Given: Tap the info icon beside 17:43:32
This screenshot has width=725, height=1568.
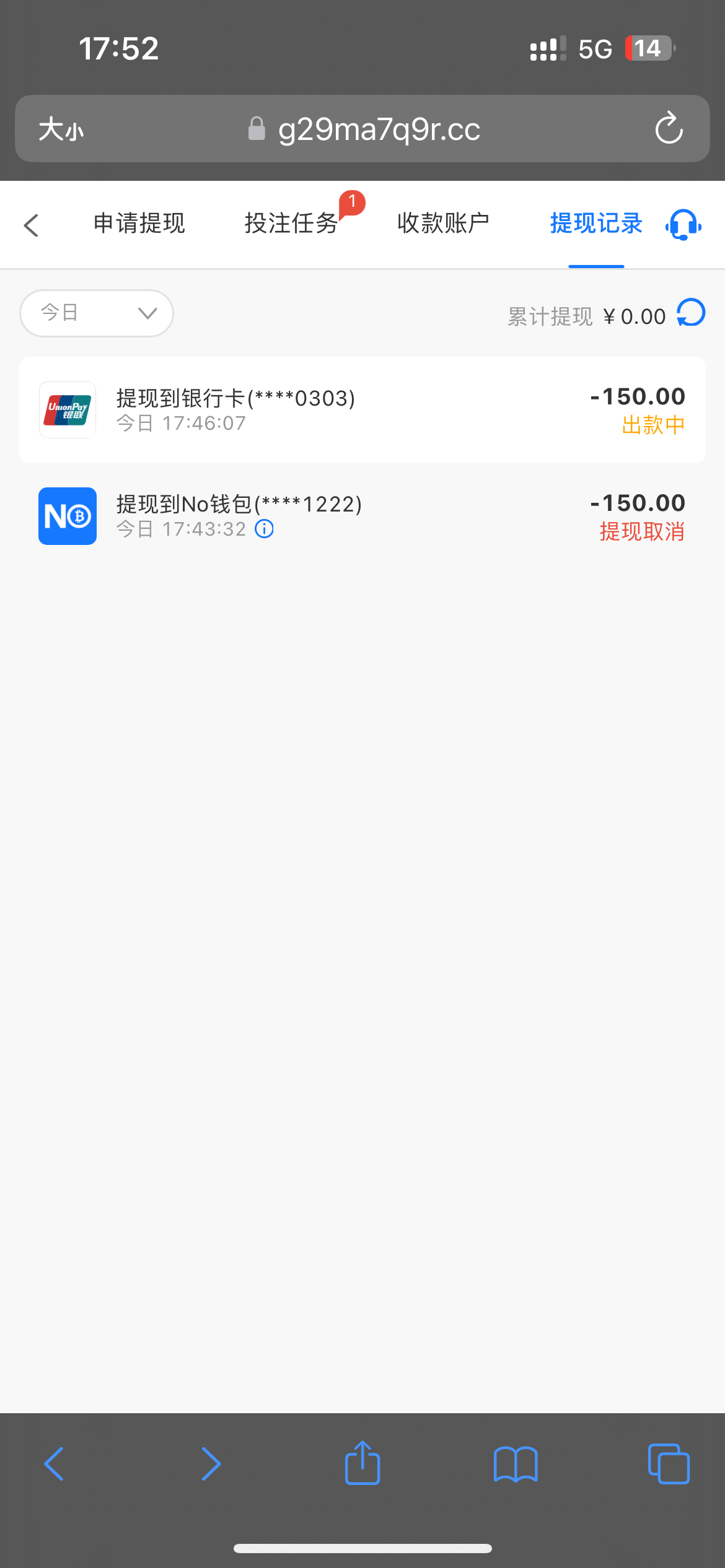Looking at the screenshot, I should 265,529.
